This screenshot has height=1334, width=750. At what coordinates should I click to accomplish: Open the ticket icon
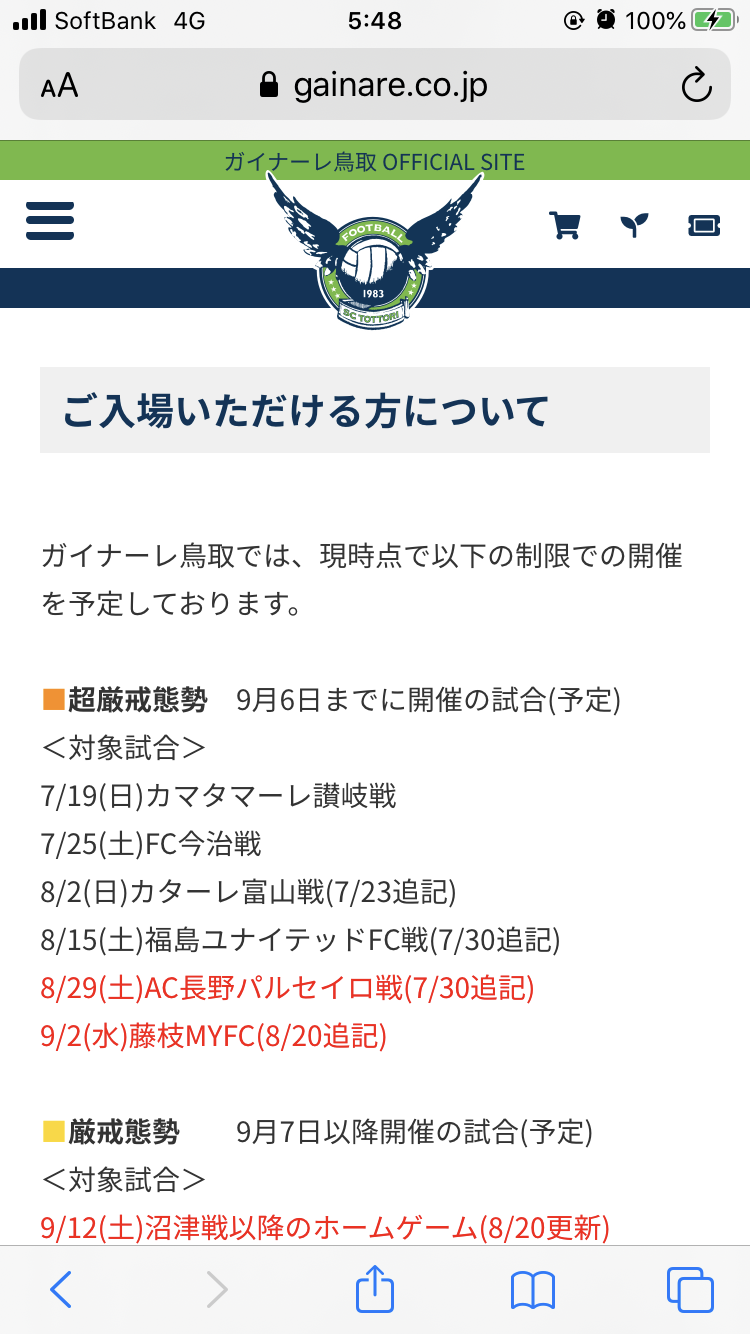point(704,225)
